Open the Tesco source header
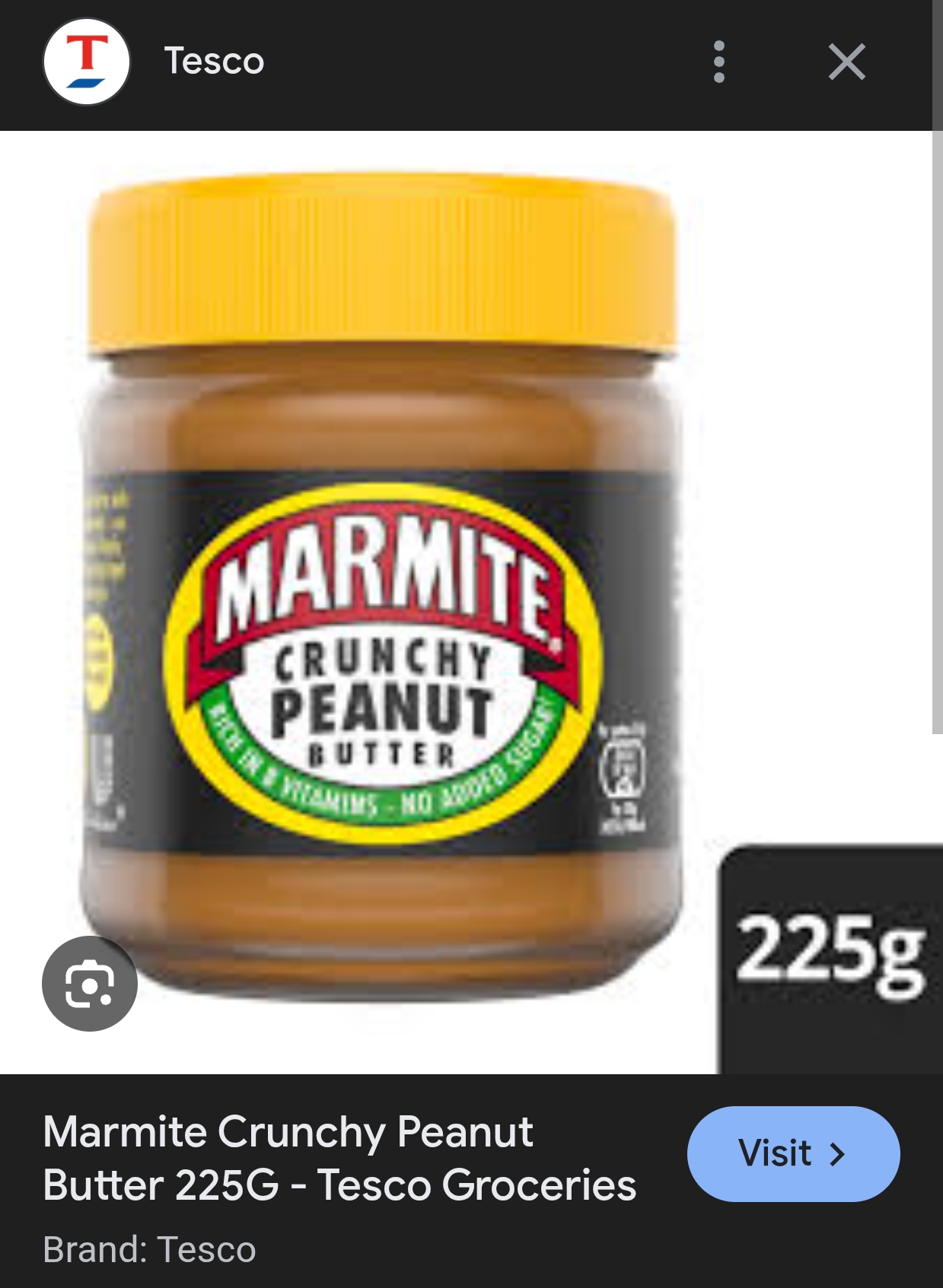This screenshot has width=943, height=1288. click(x=214, y=61)
